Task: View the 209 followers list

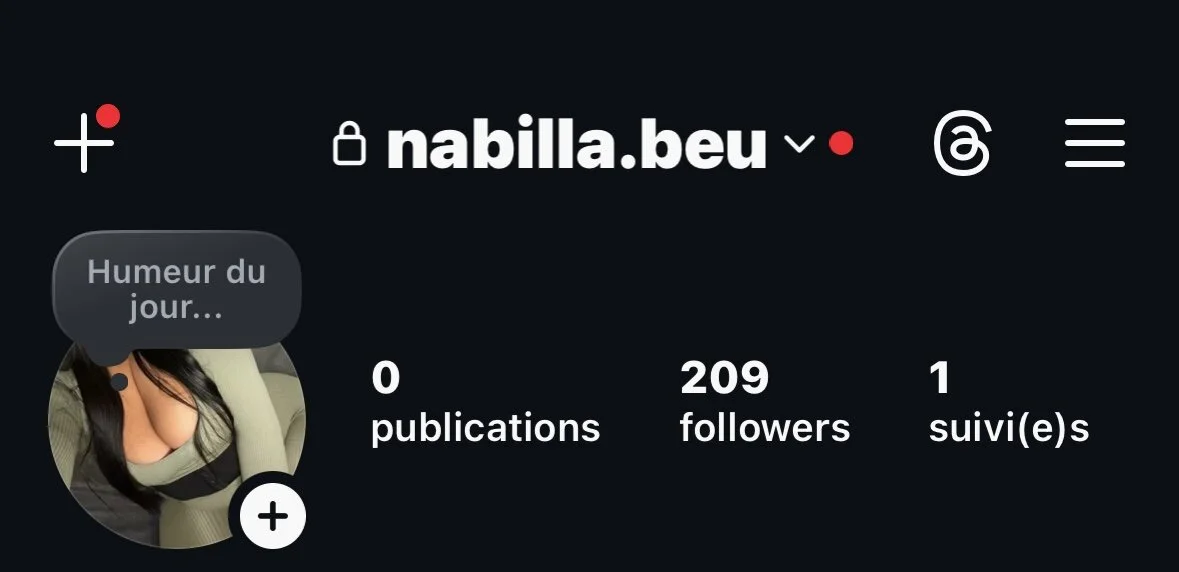Action: (764, 403)
